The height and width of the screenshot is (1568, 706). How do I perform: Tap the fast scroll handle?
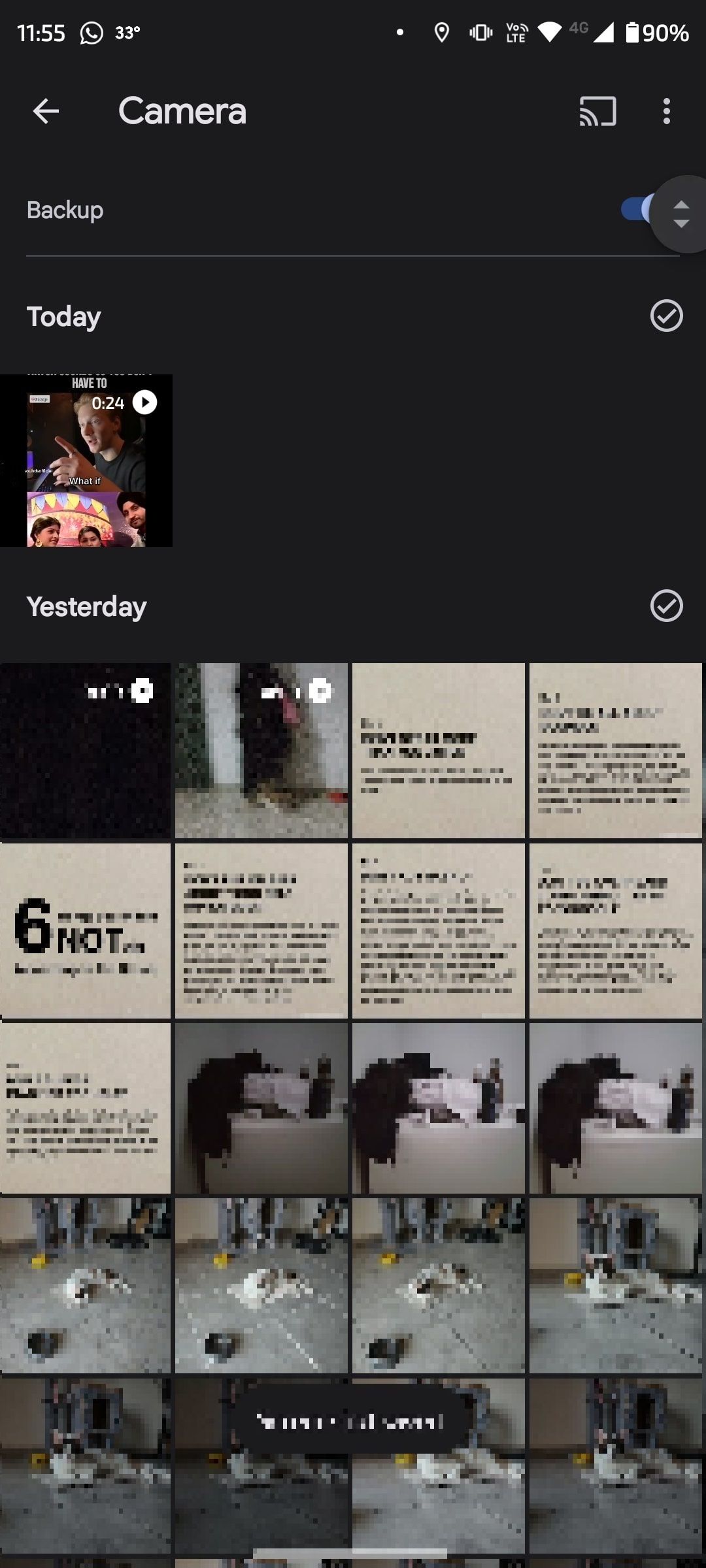point(681,214)
